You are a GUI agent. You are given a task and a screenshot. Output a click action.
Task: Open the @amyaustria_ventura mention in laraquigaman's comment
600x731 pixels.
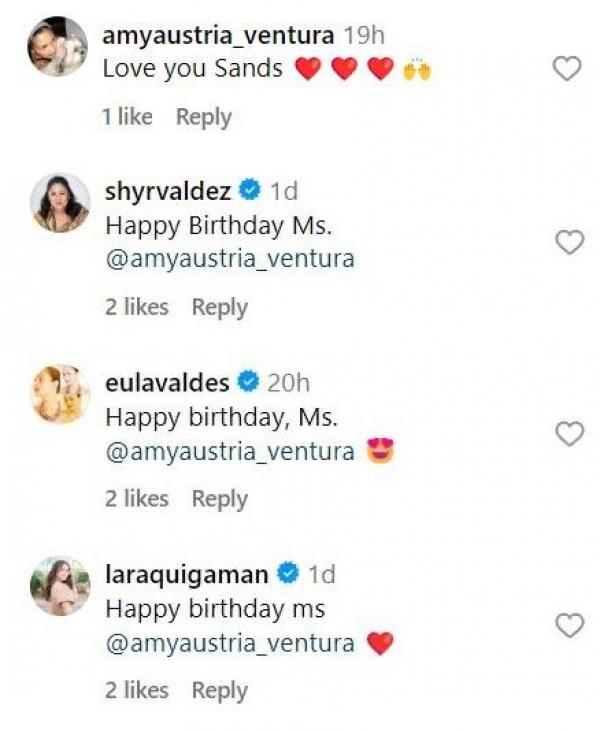(229, 643)
